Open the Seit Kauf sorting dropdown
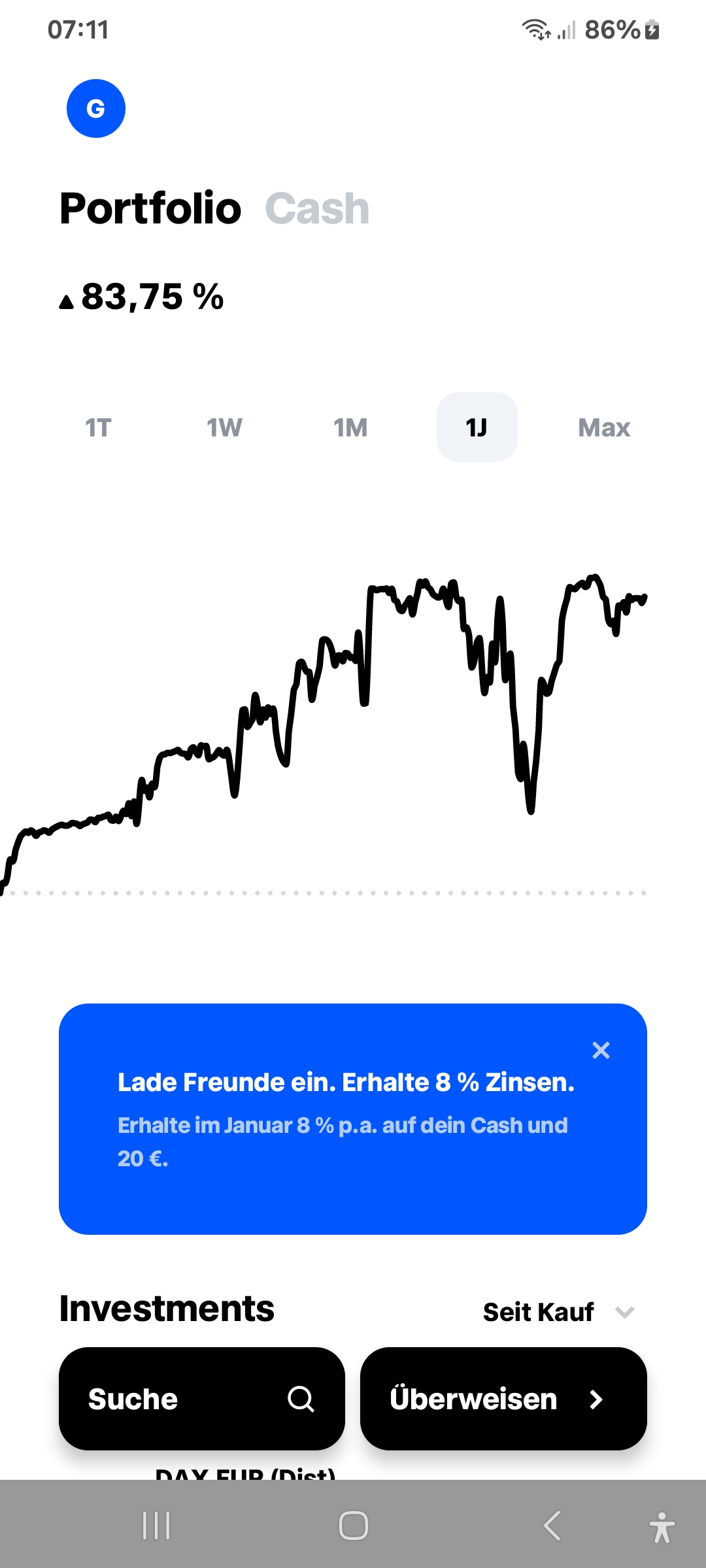706x1568 pixels. click(537, 1312)
